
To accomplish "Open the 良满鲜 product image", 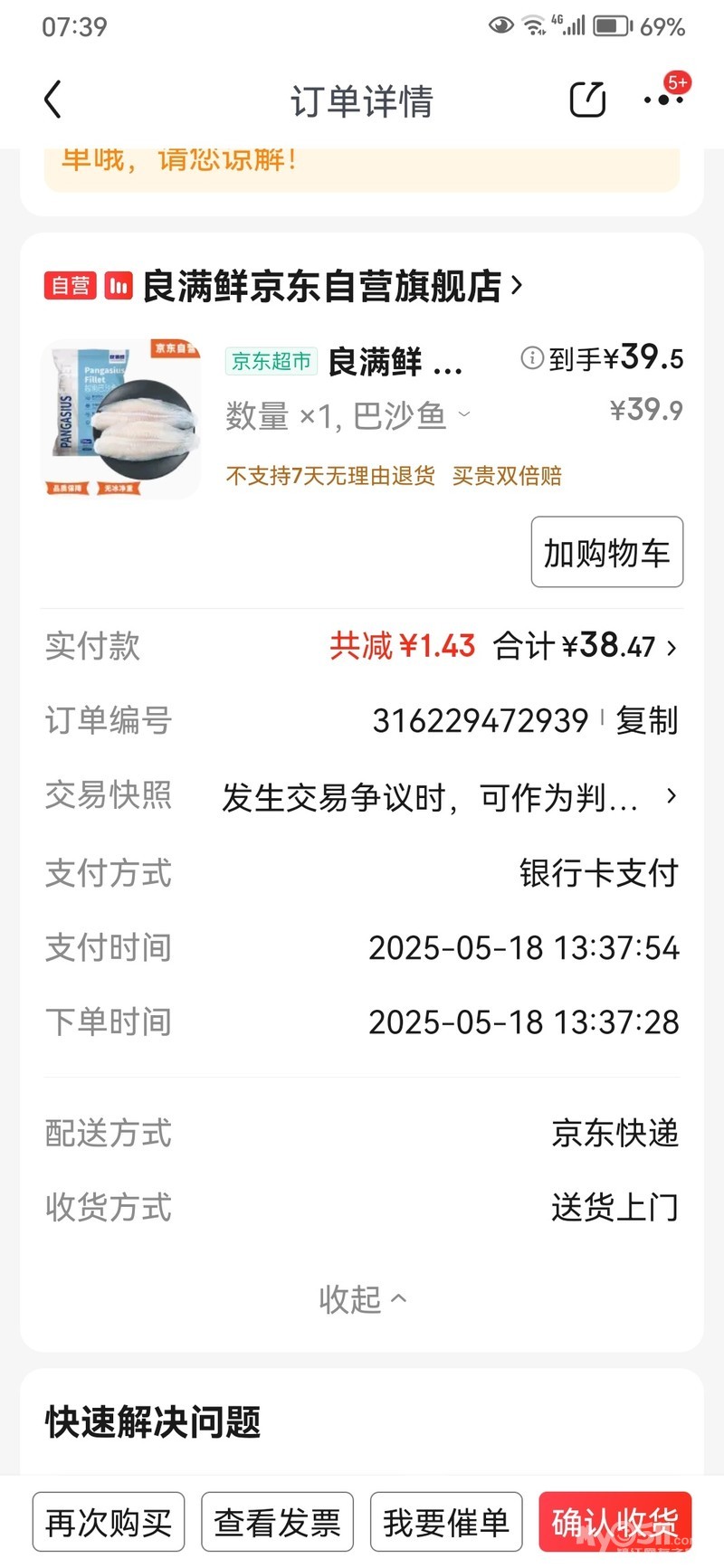I will [121, 418].
